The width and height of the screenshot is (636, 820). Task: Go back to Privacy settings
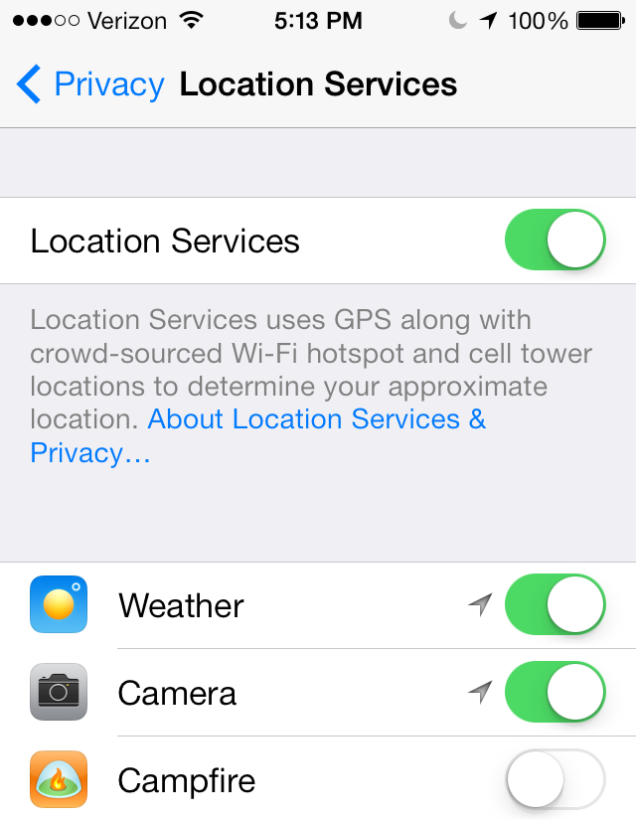(x=90, y=85)
